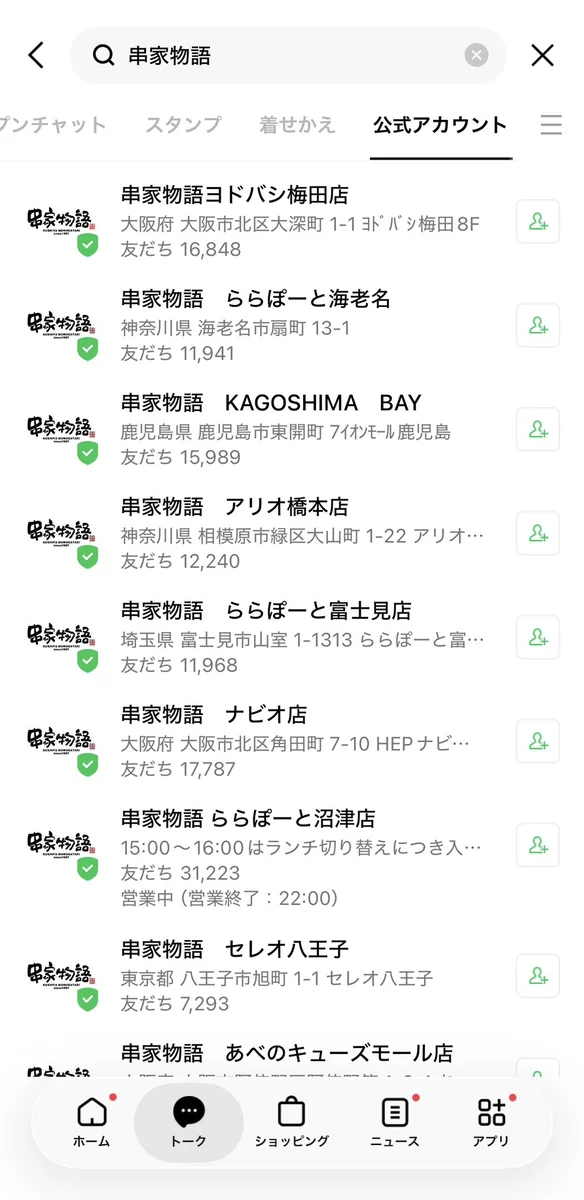Image resolution: width=584 pixels, height=1200 pixels.
Task: Add 串家物語 ナビオ店 as friend
Action: (538, 741)
